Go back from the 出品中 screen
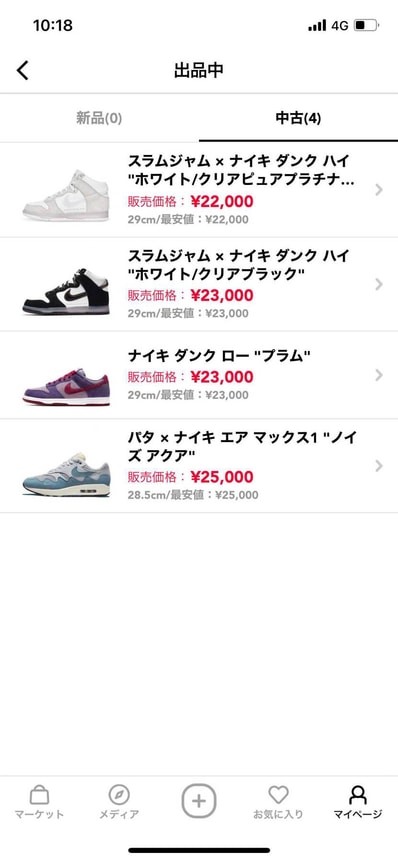This screenshot has height=861, width=398. [23, 70]
